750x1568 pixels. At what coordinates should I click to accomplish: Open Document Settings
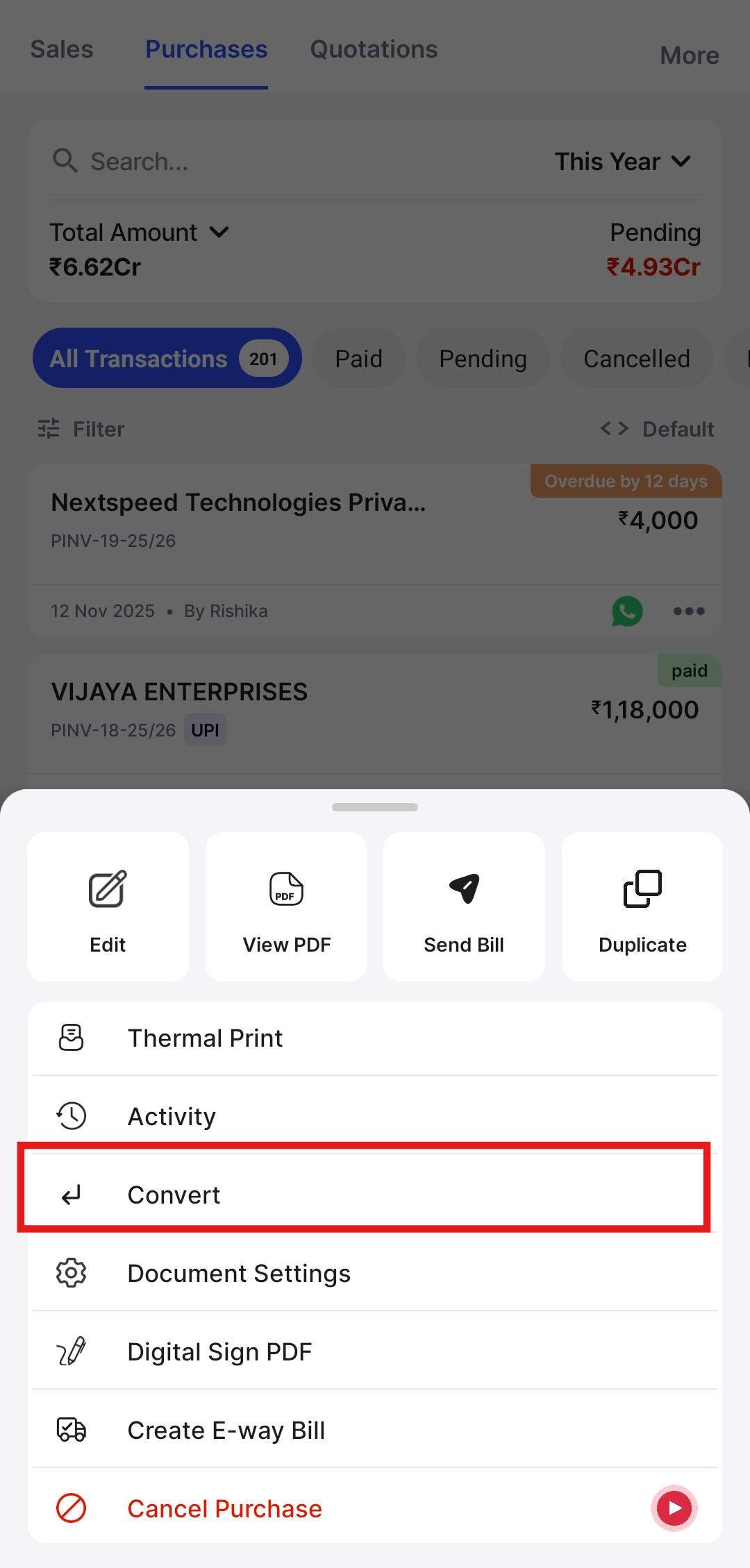(x=375, y=1274)
